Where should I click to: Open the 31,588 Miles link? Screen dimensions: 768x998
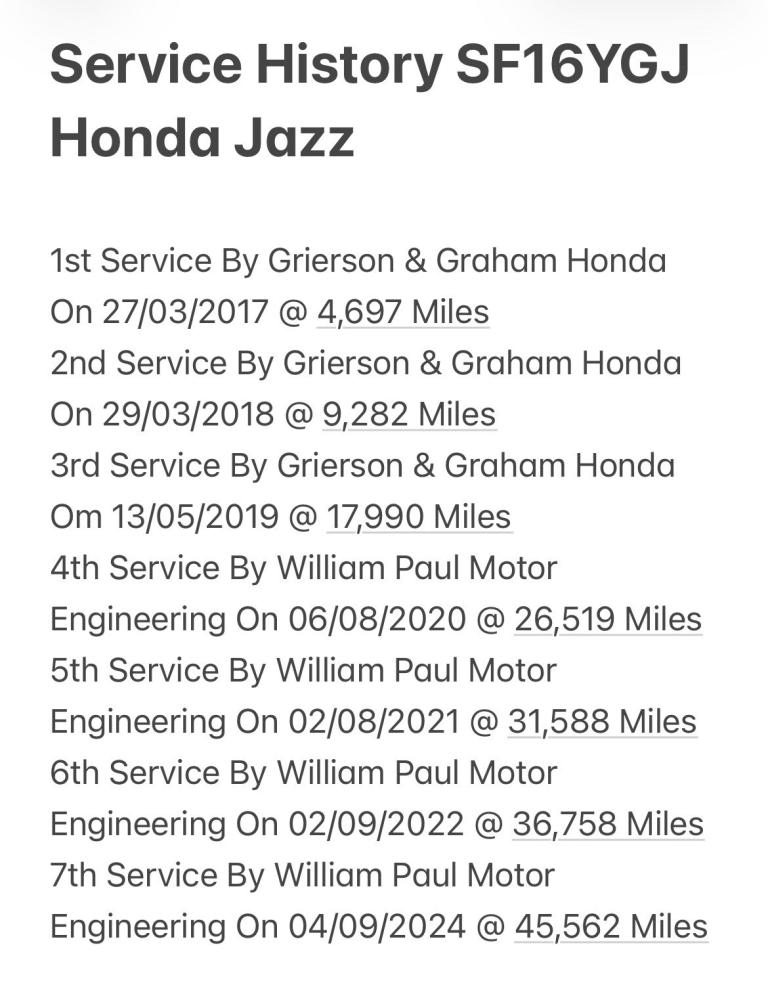coord(602,722)
